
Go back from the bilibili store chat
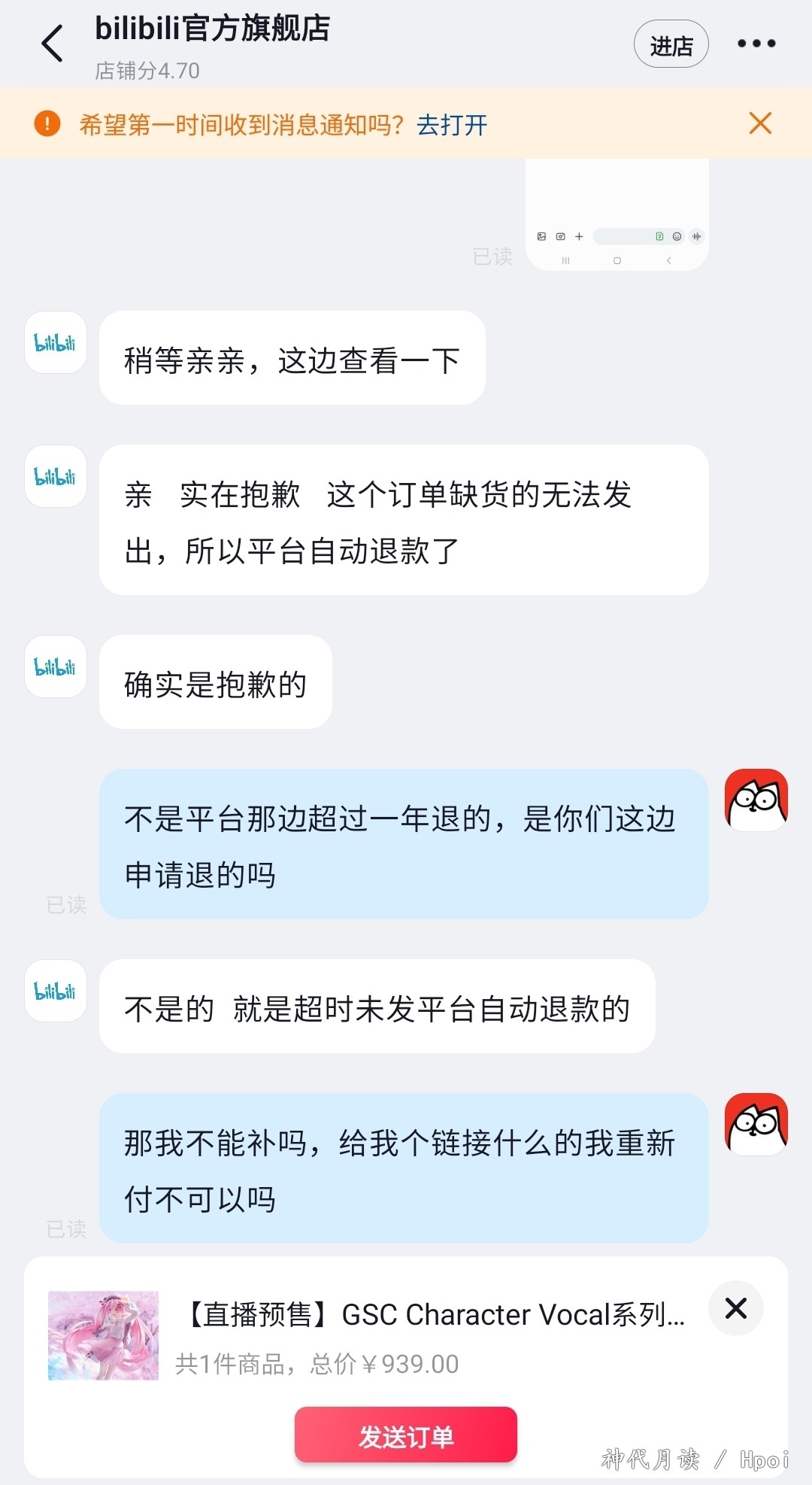pyautogui.click(x=52, y=44)
